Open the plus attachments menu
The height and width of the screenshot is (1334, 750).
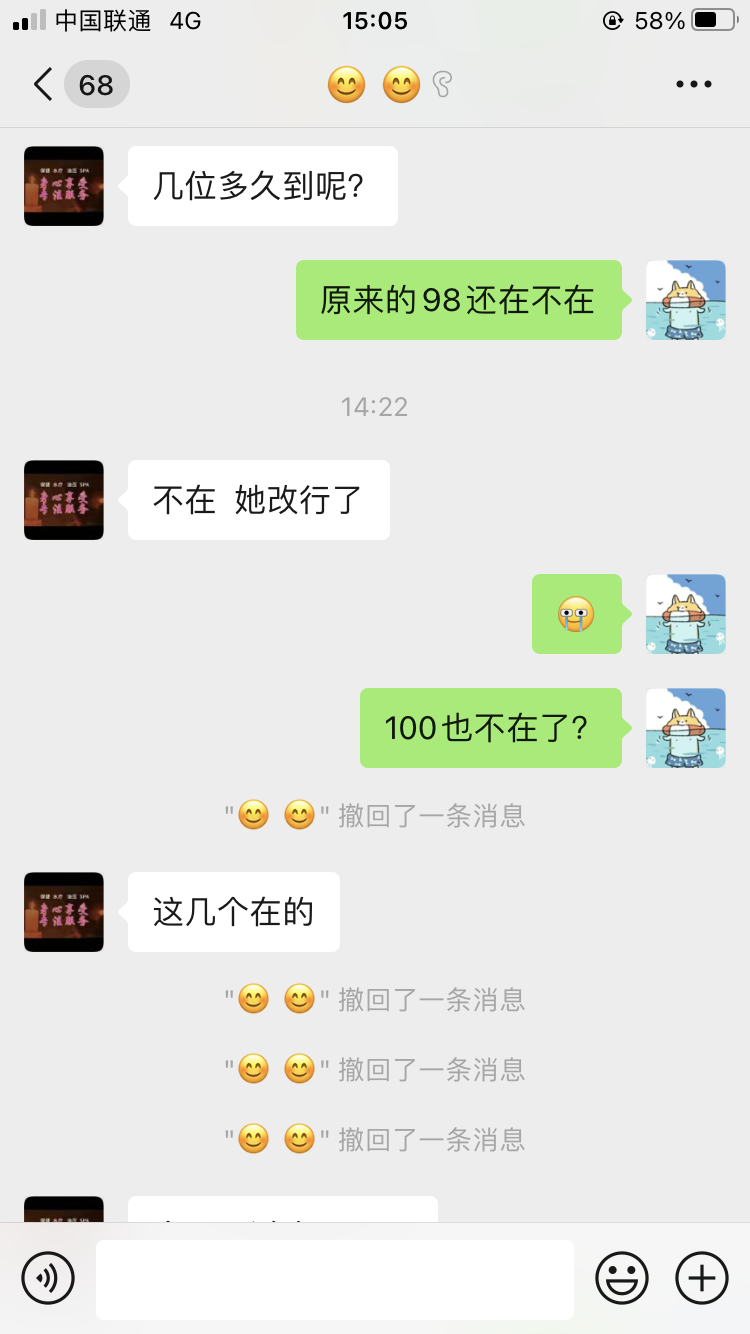(702, 1278)
